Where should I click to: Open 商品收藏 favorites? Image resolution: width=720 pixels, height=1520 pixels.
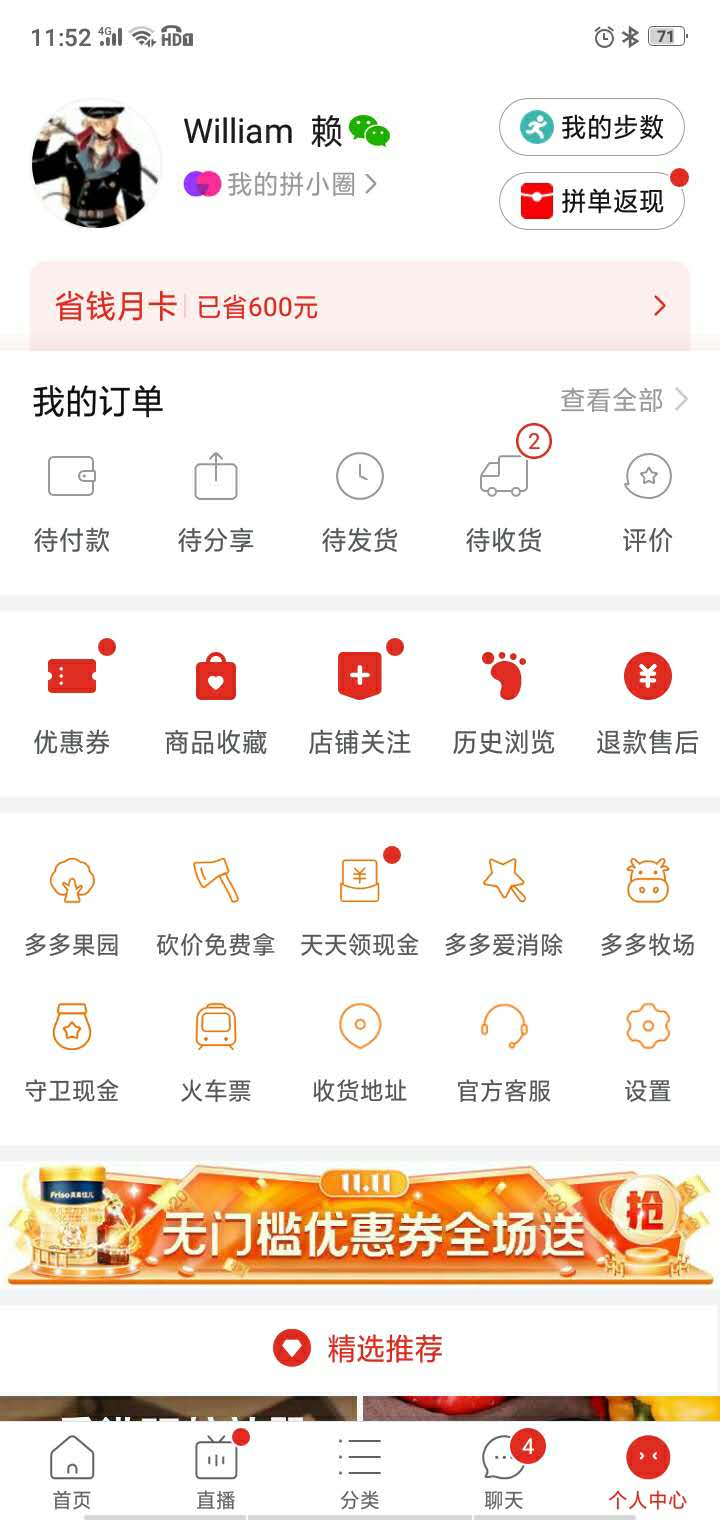(x=216, y=700)
